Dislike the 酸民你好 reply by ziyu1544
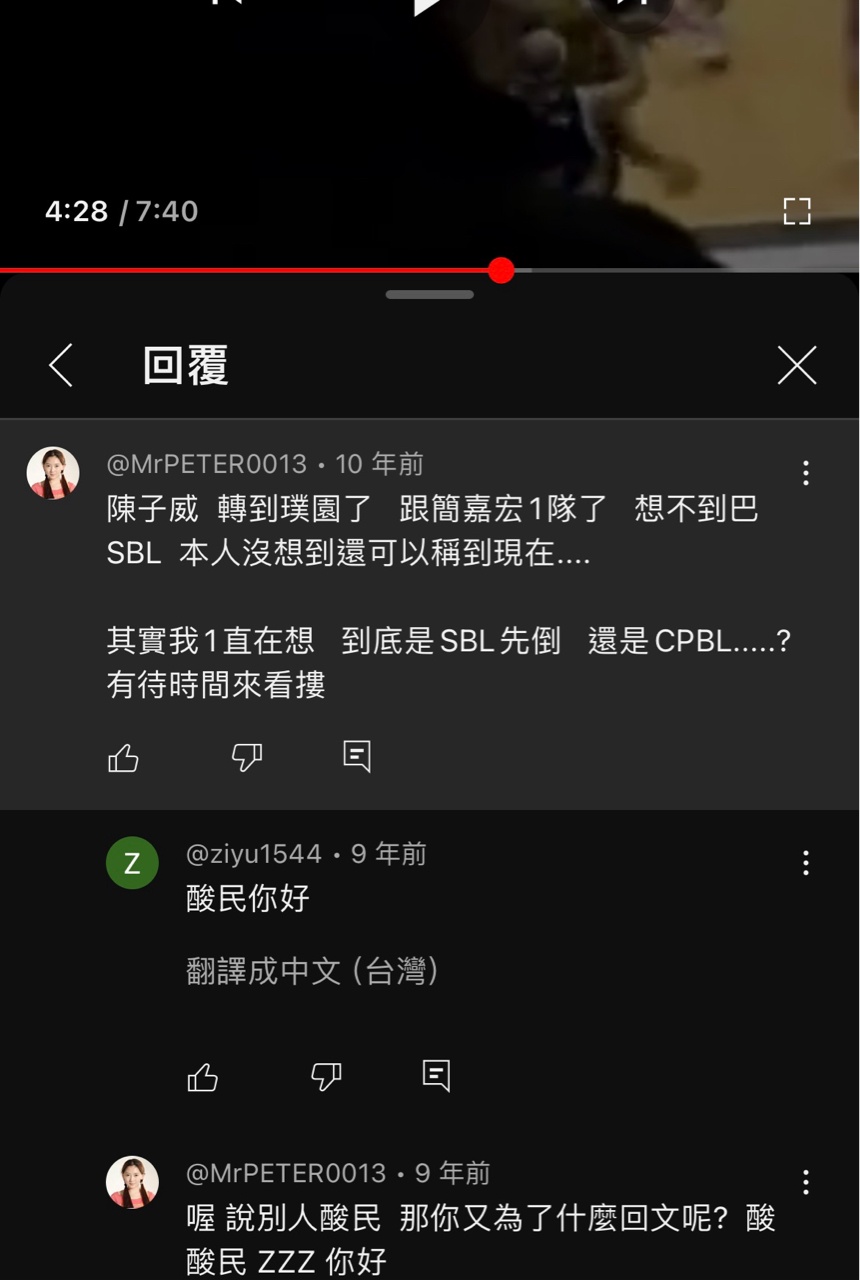This screenshot has height=1280, width=860. pyautogui.click(x=326, y=1077)
